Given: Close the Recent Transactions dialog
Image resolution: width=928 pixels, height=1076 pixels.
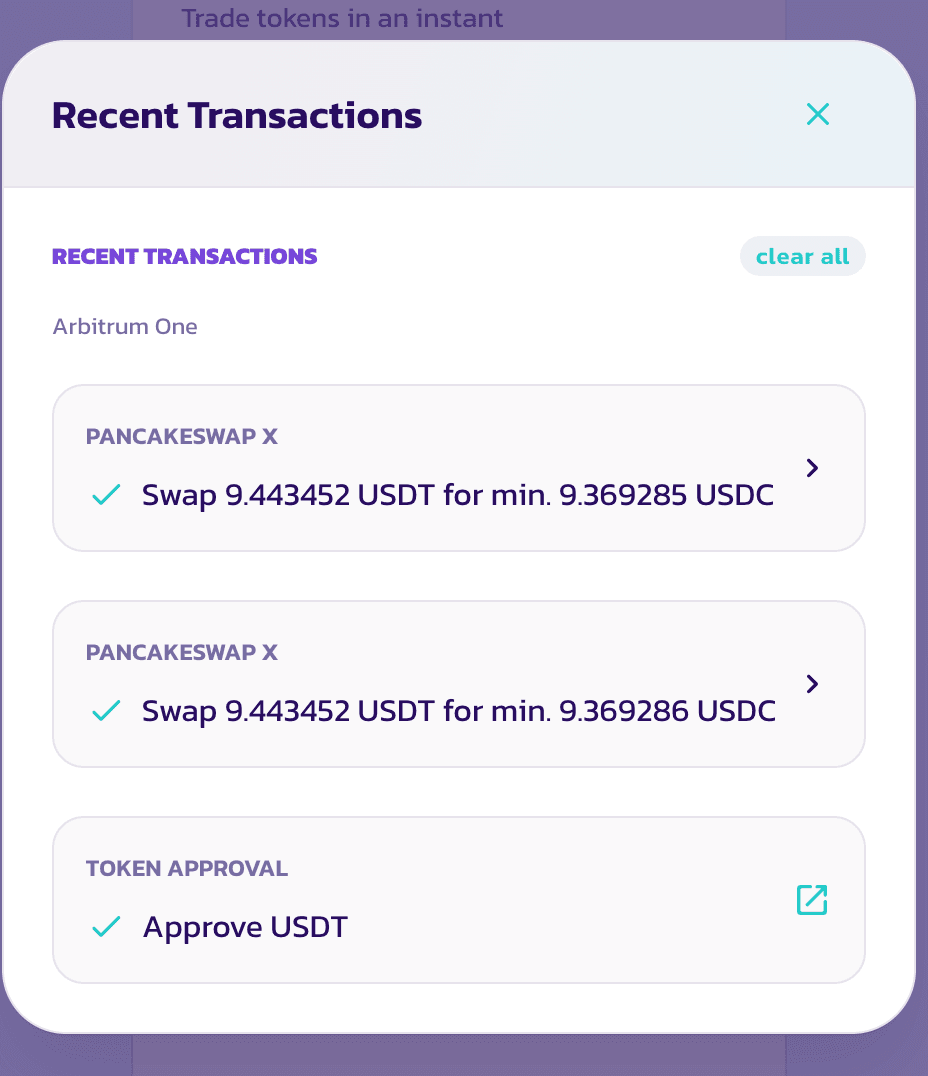Looking at the screenshot, I should tap(818, 114).
